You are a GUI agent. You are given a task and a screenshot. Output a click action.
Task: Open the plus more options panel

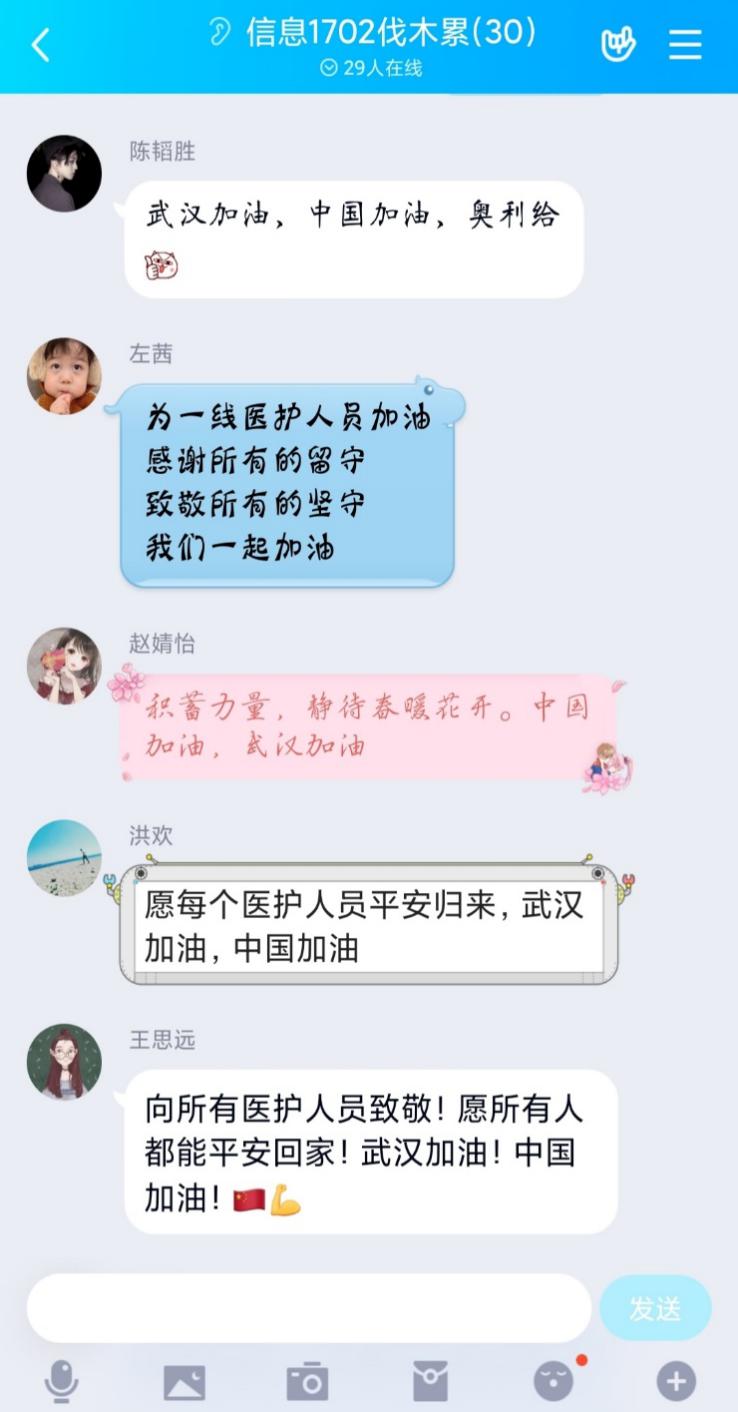pyautogui.click(x=676, y=1382)
